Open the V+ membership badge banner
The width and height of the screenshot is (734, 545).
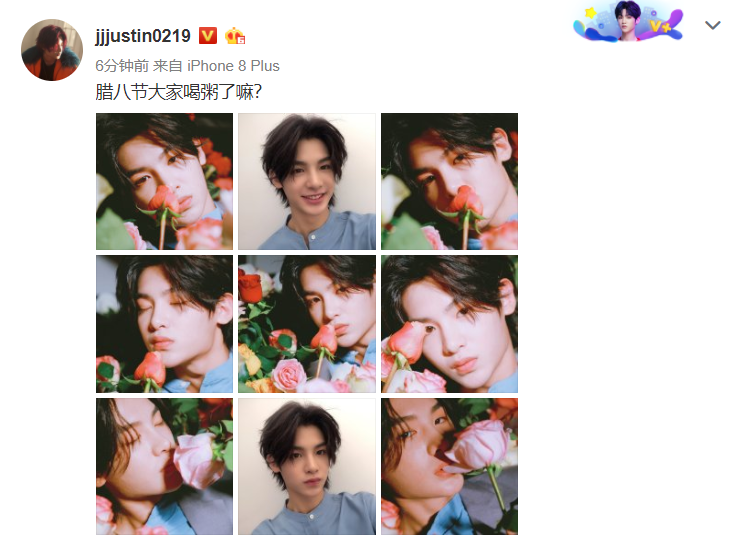click(628, 21)
